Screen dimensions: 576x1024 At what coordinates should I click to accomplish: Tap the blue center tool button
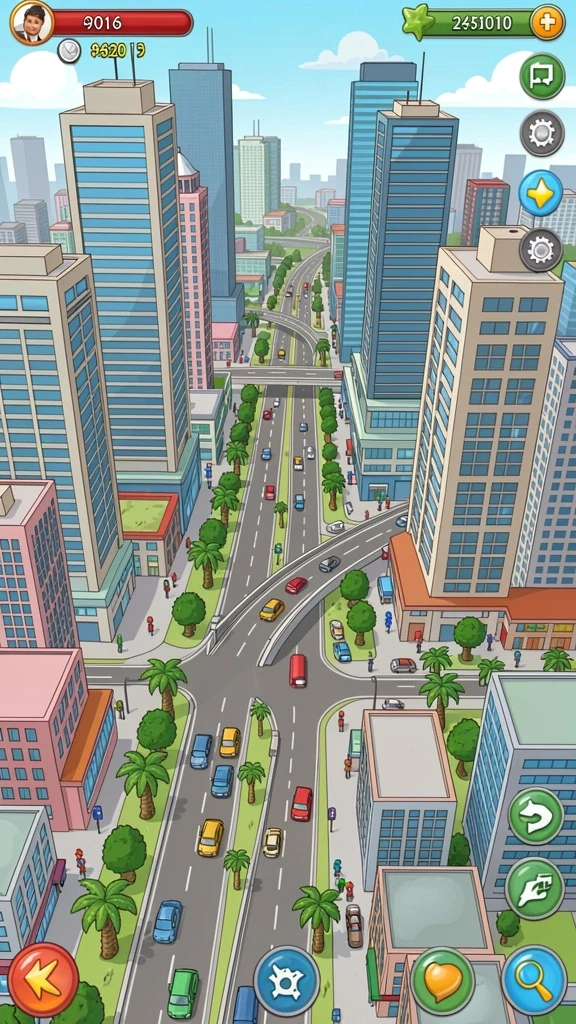click(x=287, y=981)
